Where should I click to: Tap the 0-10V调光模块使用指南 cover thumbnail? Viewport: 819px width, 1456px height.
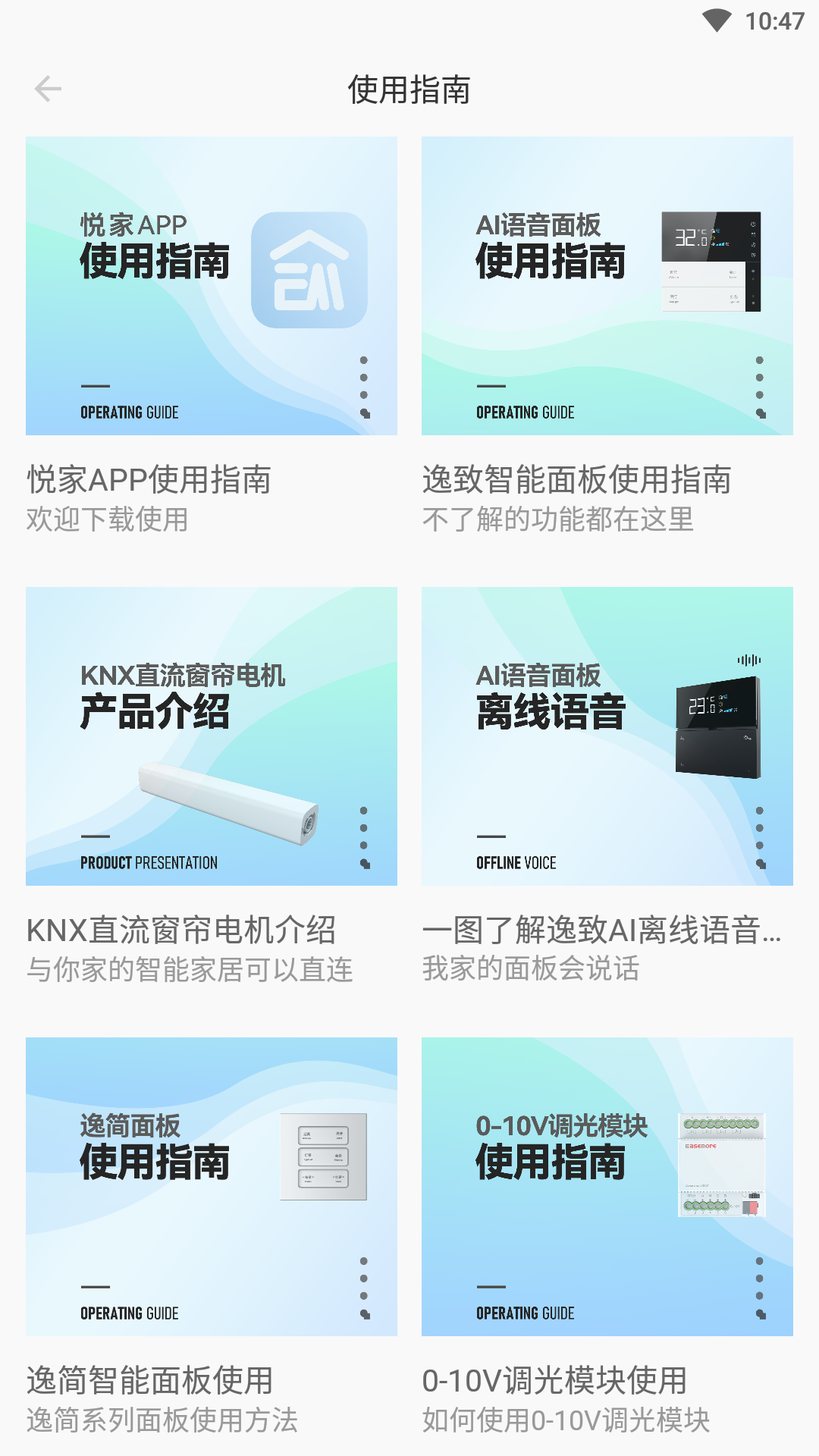(607, 1187)
